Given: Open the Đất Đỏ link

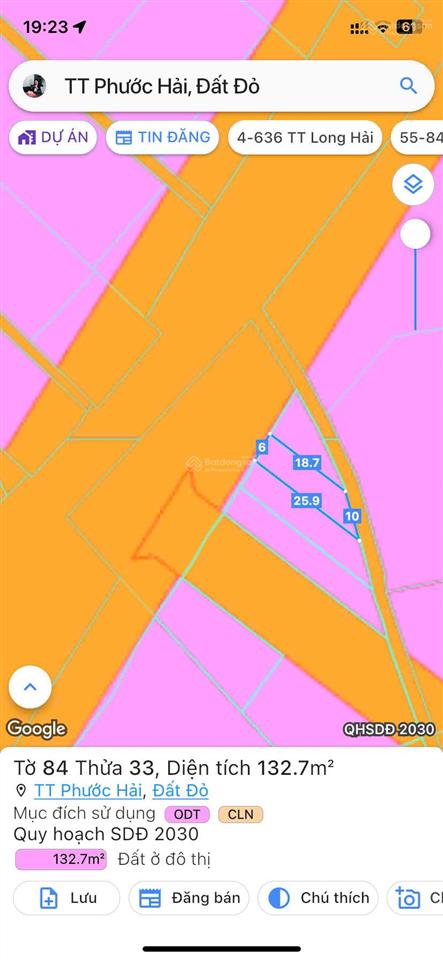Looking at the screenshot, I should coord(180,790).
